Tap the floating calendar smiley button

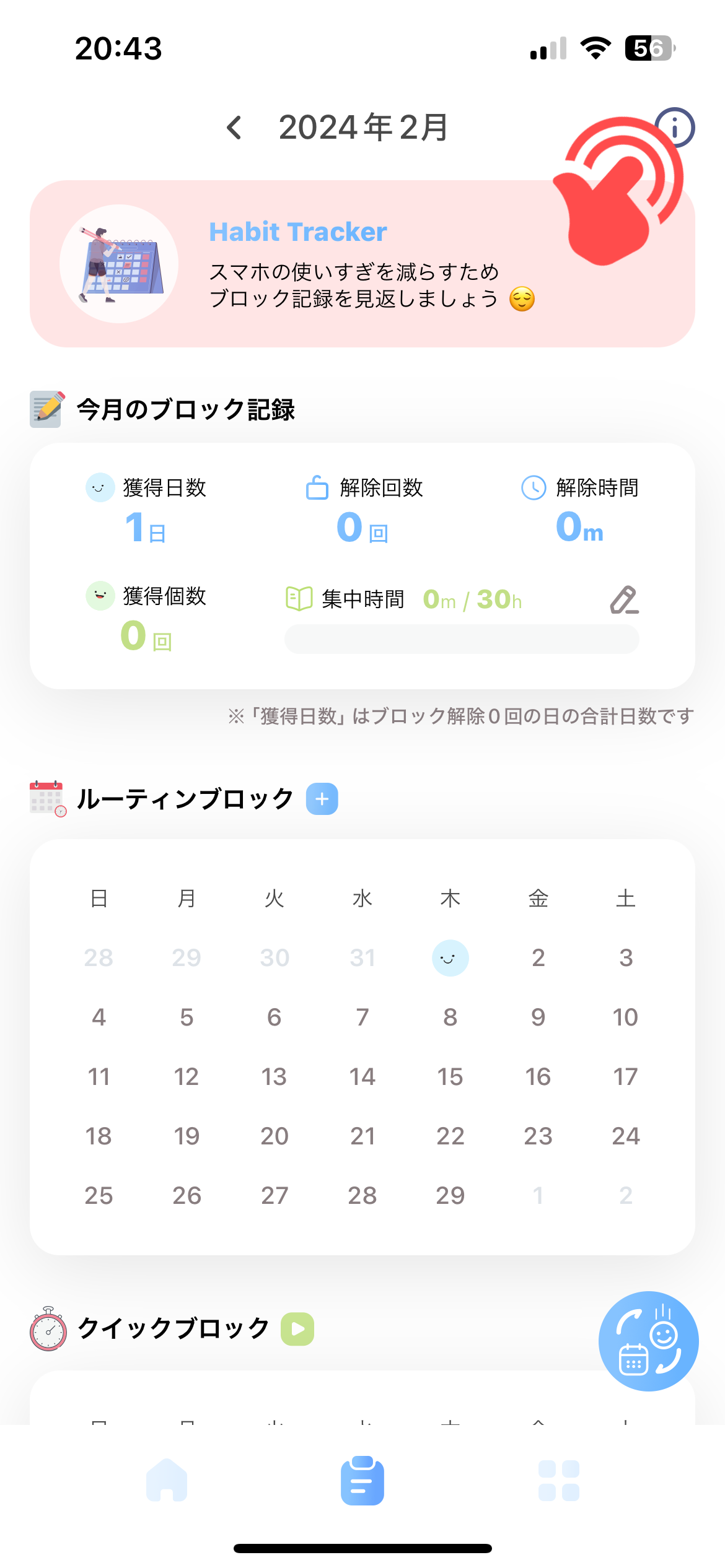pyautogui.click(x=648, y=1341)
